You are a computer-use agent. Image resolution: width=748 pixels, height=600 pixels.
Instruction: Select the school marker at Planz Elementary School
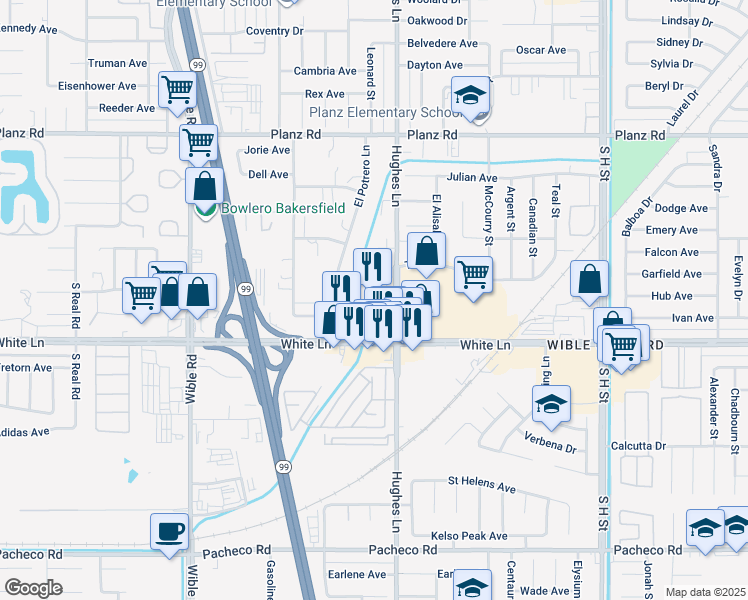471,97
